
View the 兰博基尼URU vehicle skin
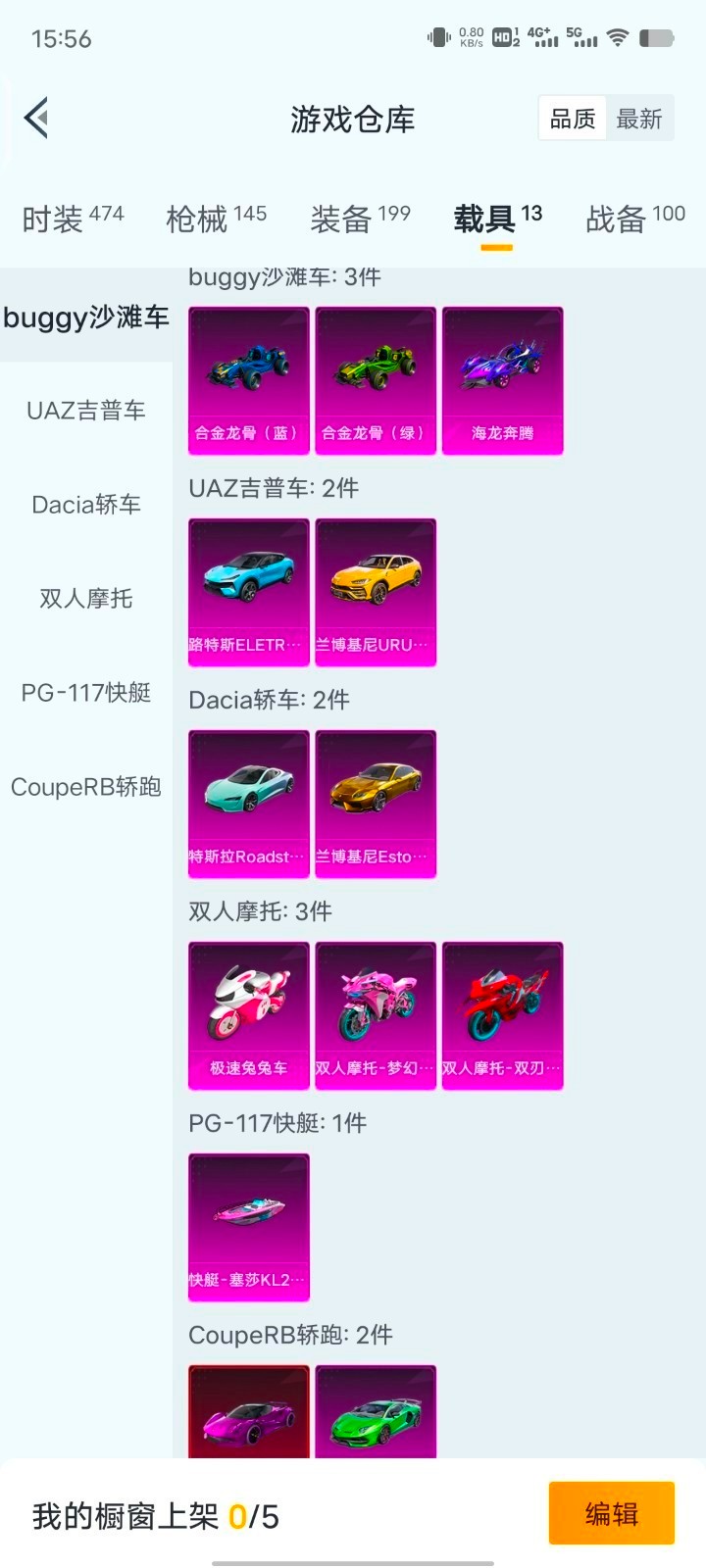[376, 592]
